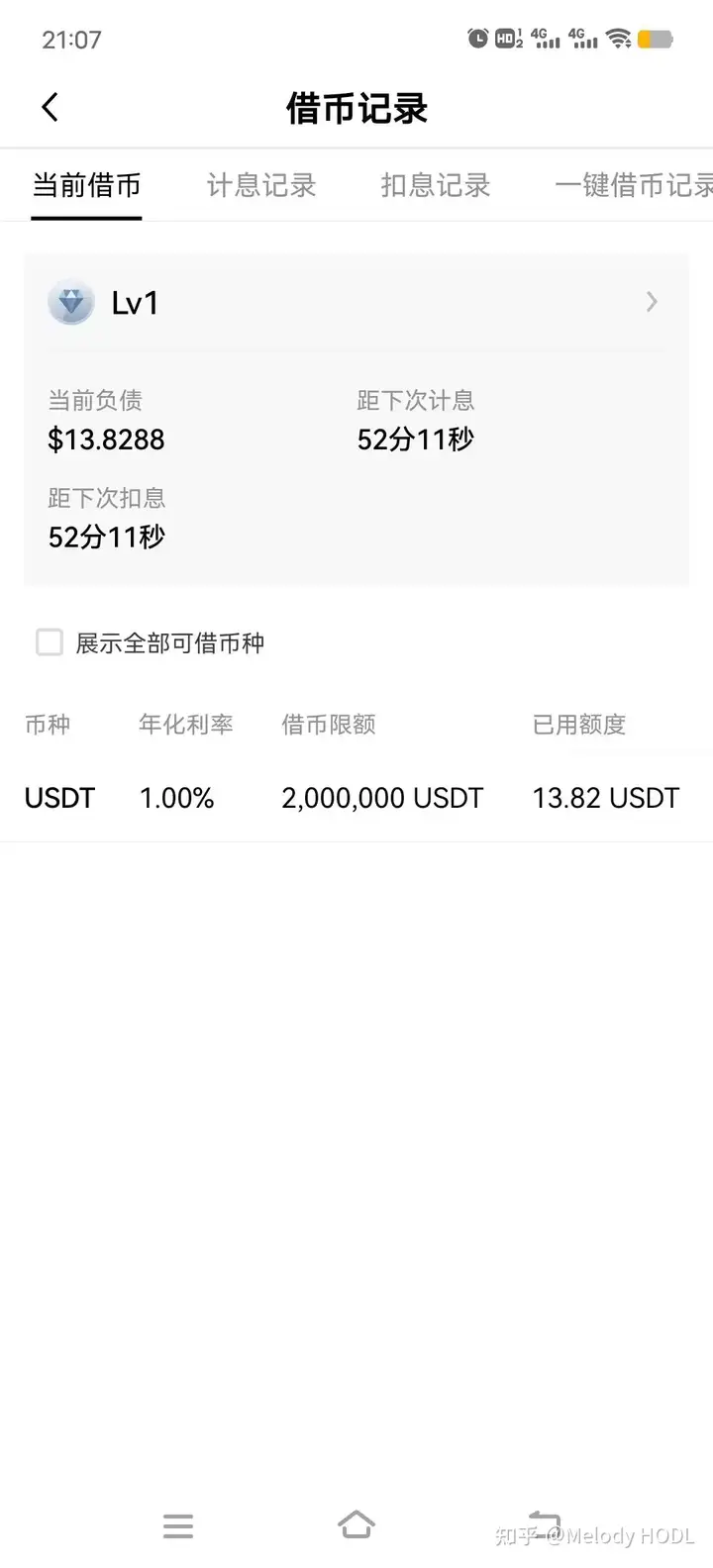713x1568 pixels.
Task: Check the 展示全部可借币种 checkbox
Action: tap(50, 642)
